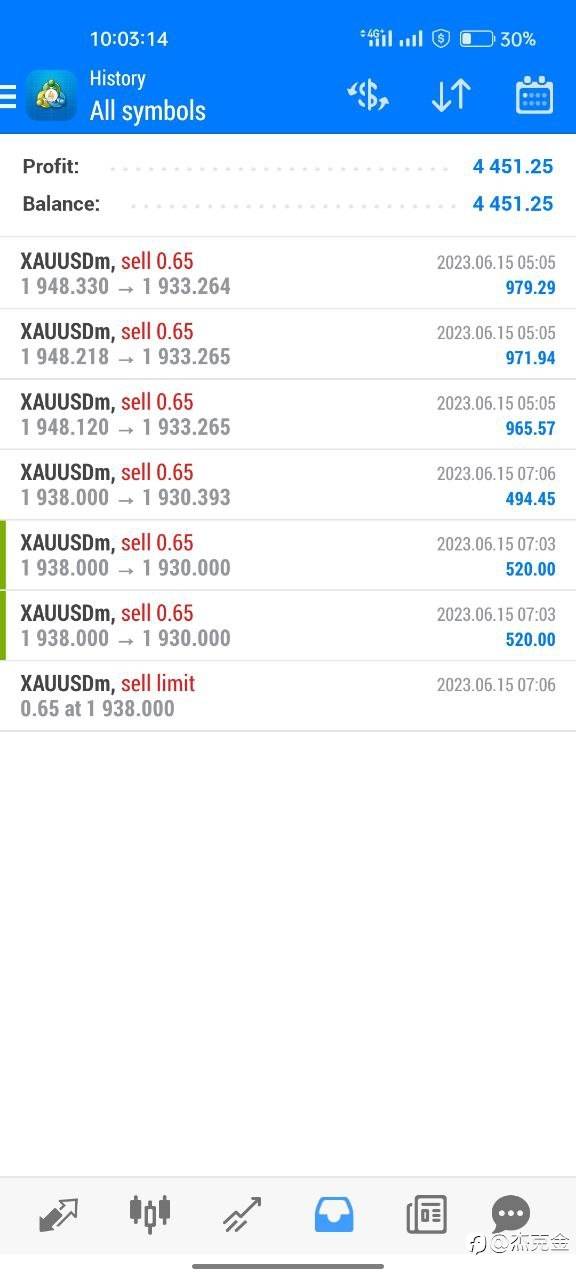Open the sell limit order row

pyautogui.click(x=288, y=696)
